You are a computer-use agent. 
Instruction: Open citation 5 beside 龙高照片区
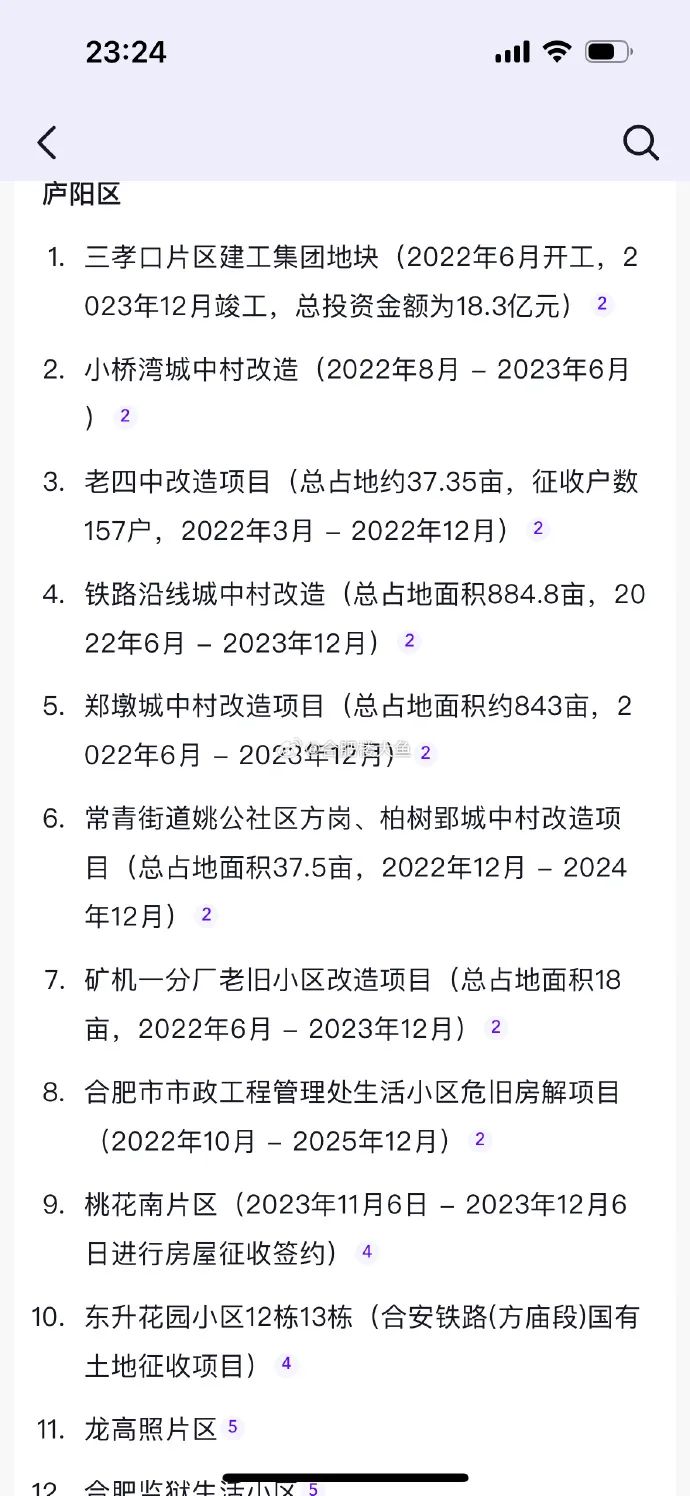click(233, 1427)
